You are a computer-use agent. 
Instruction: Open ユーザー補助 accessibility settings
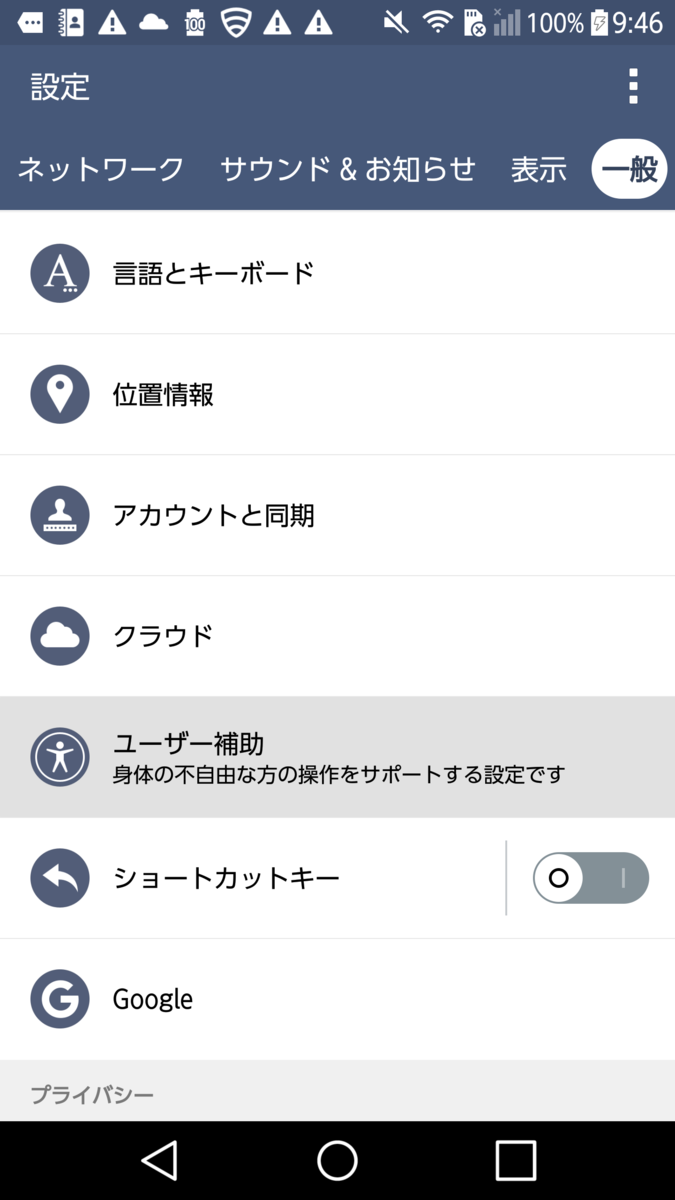pyautogui.click(x=337, y=758)
